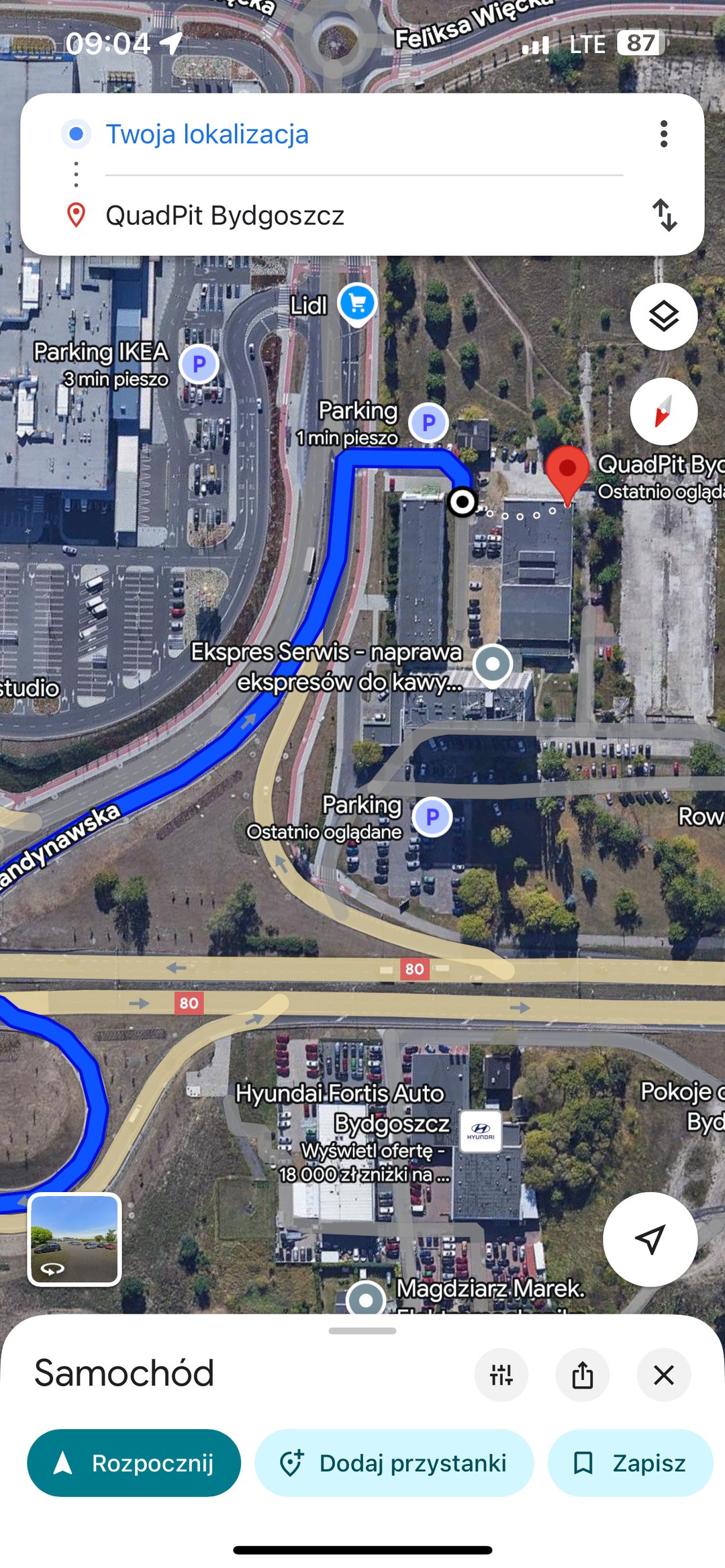Save the route with Zapisz
This screenshot has width=725, height=1568.
[x=630, y=1463]
